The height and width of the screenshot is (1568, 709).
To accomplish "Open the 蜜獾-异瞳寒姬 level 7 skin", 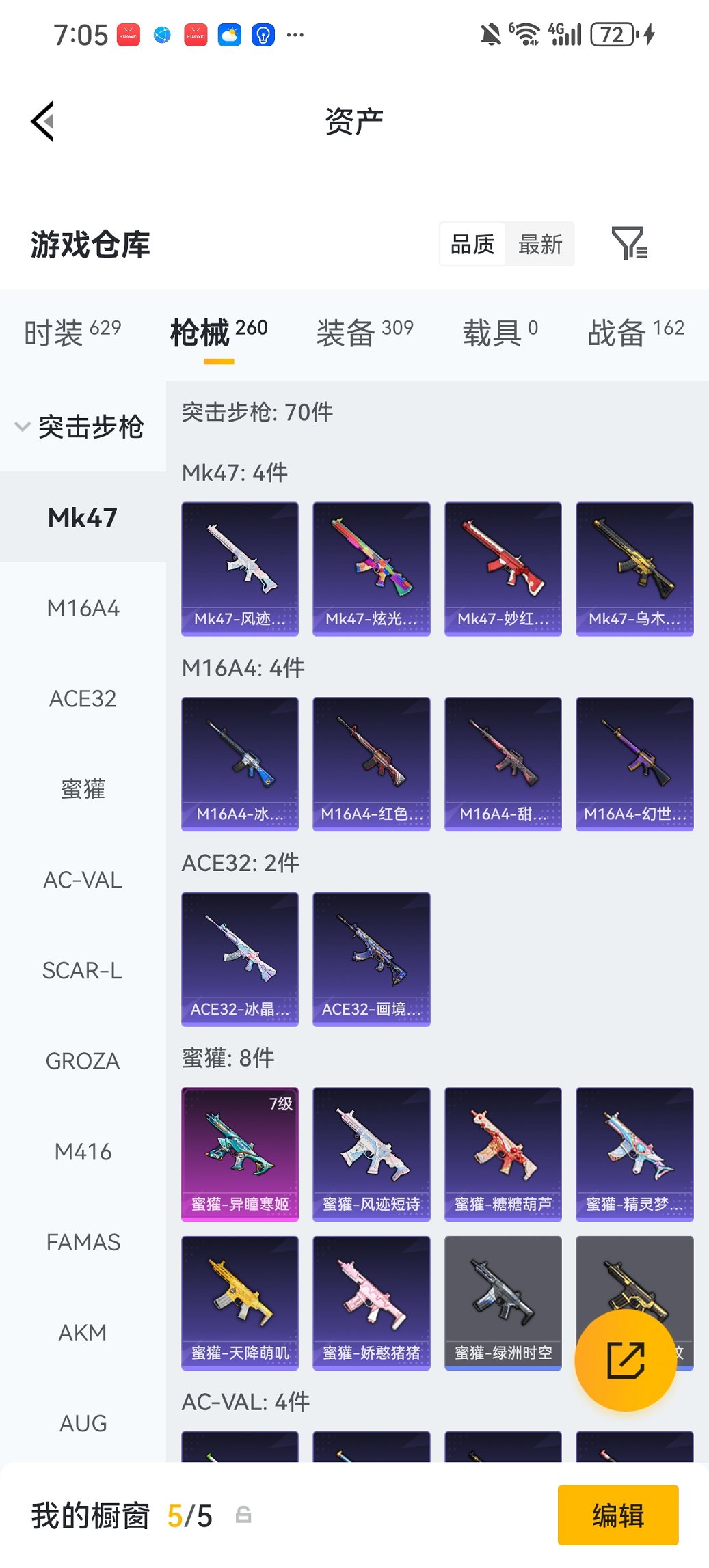I will click(x=240, y=1153).
